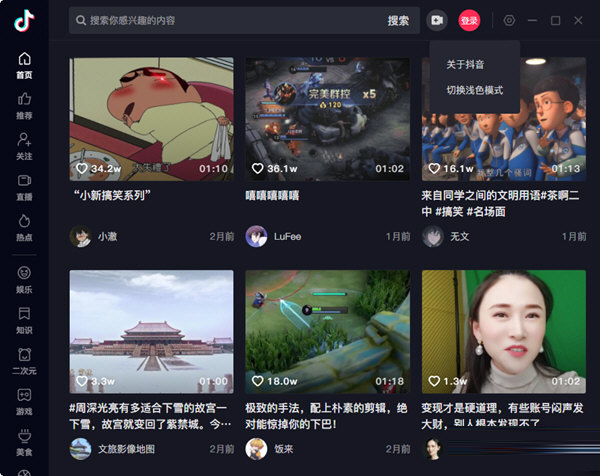Close the window with the X button
Image resolution: width=600 pixels, height=476 pixels.
(579, 20)
